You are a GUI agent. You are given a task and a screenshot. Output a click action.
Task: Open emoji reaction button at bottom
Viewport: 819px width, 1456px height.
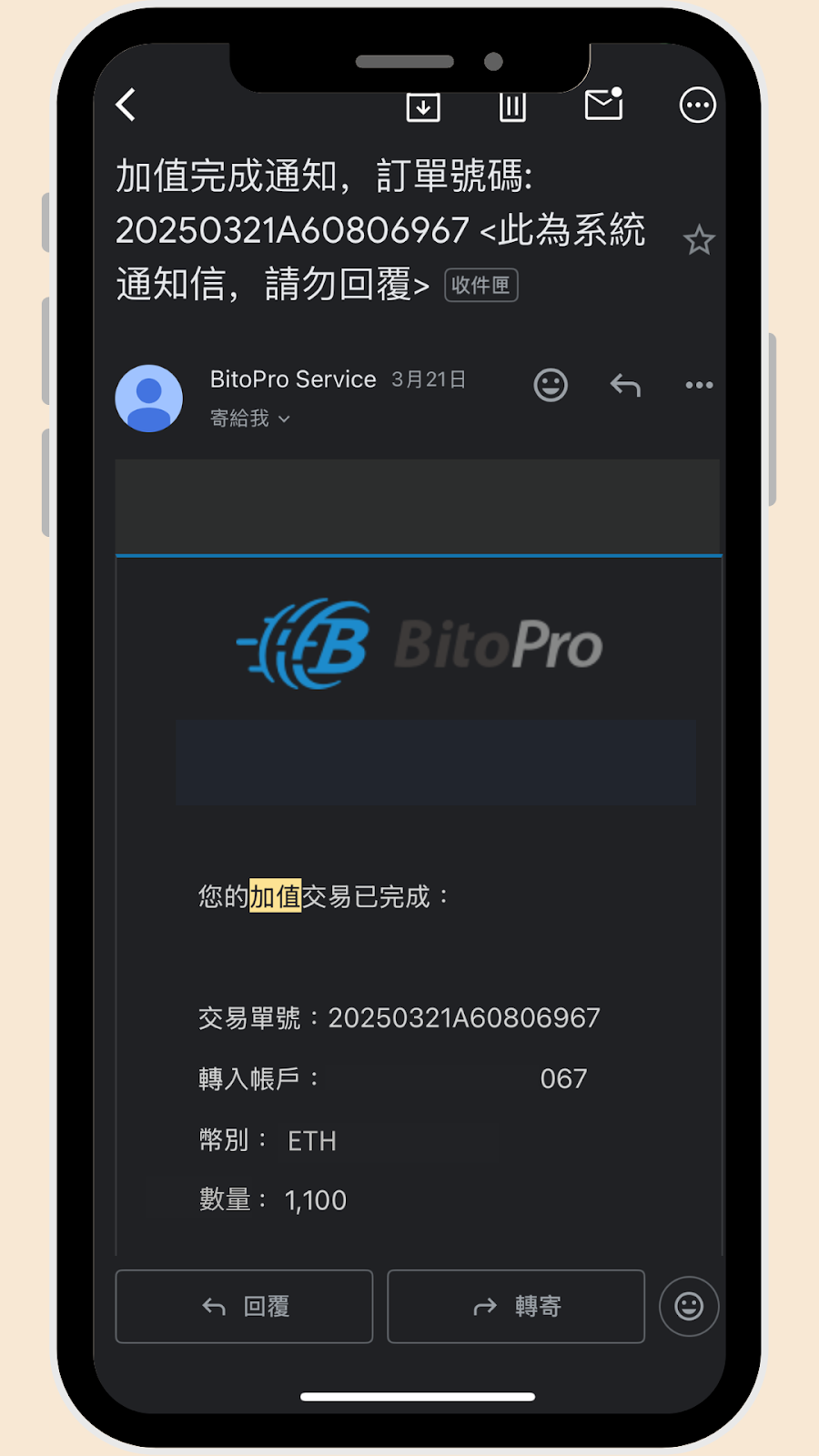pos(689,1306)
